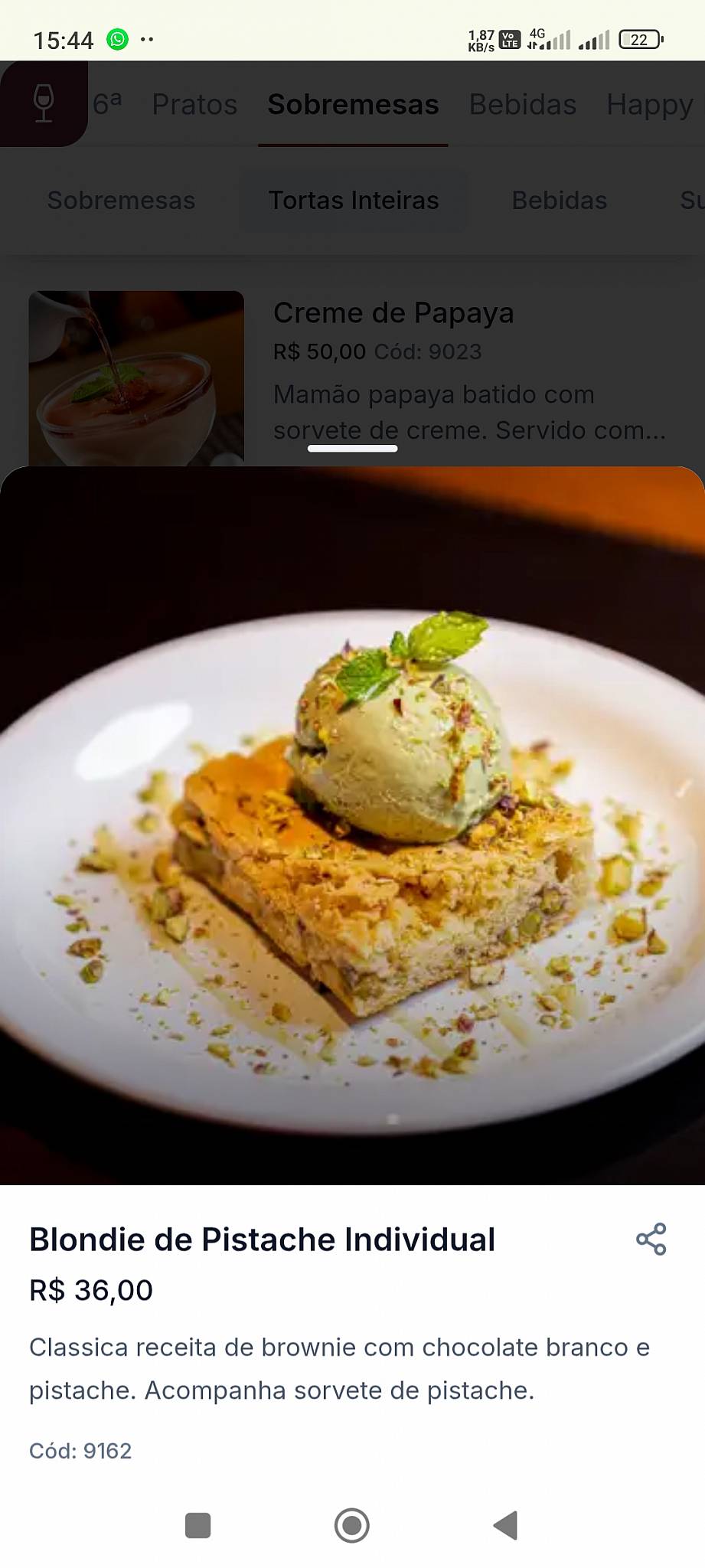Open the Creme de Papaya item
This screenshot has width=705, height=1568.
(x=393, y=313)
